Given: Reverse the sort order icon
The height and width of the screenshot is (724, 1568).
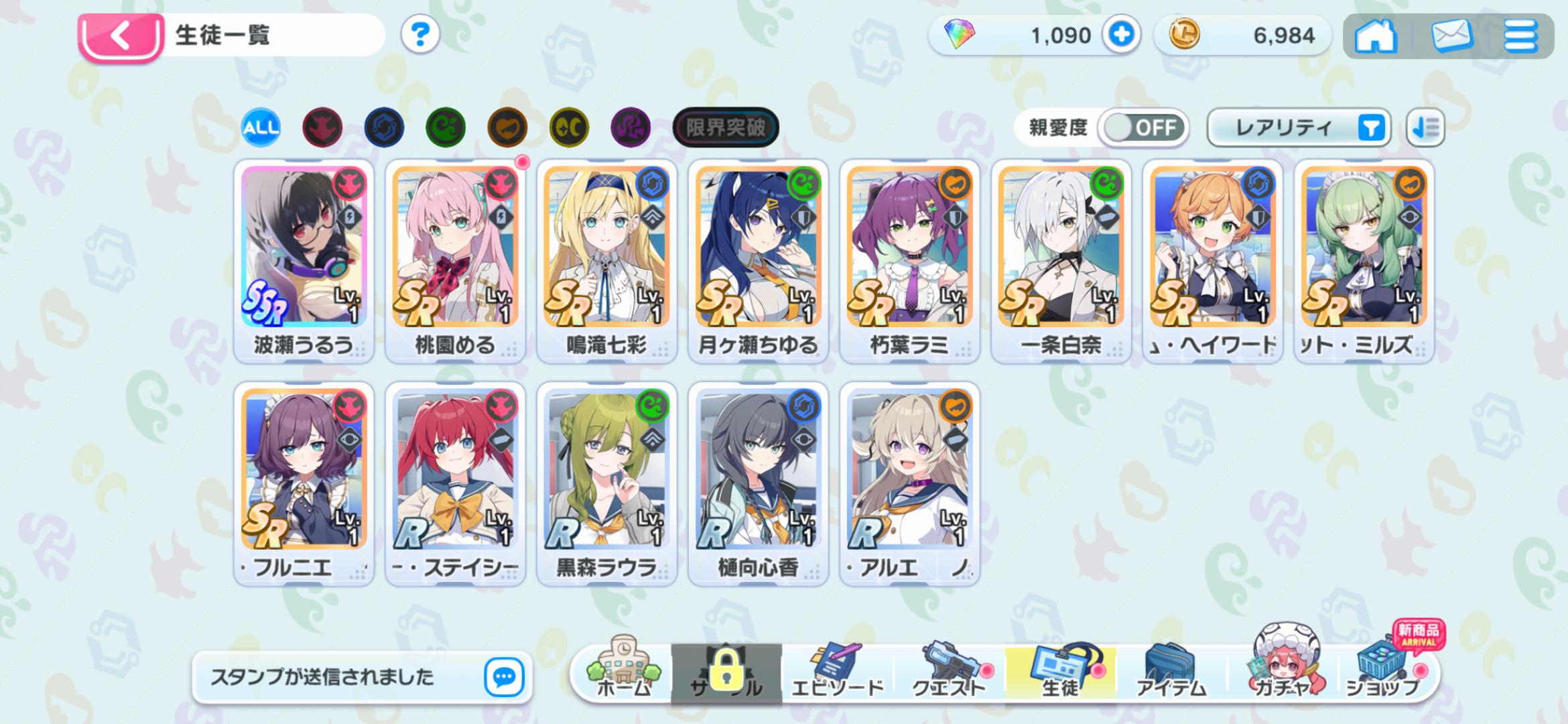Looking at the screenshot, I should [1425, 127].
